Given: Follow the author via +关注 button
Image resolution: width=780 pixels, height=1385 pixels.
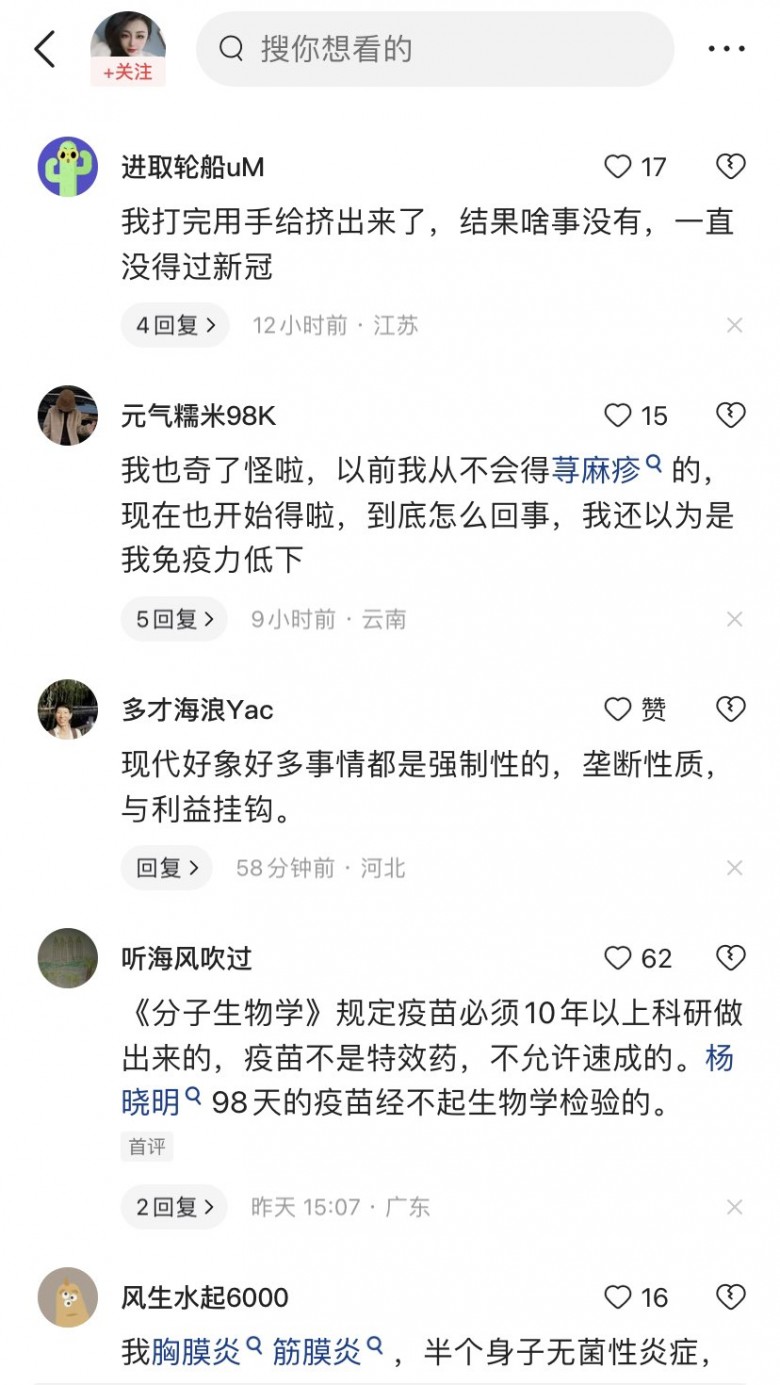Looking at the screenshot, I should (128, 72).
